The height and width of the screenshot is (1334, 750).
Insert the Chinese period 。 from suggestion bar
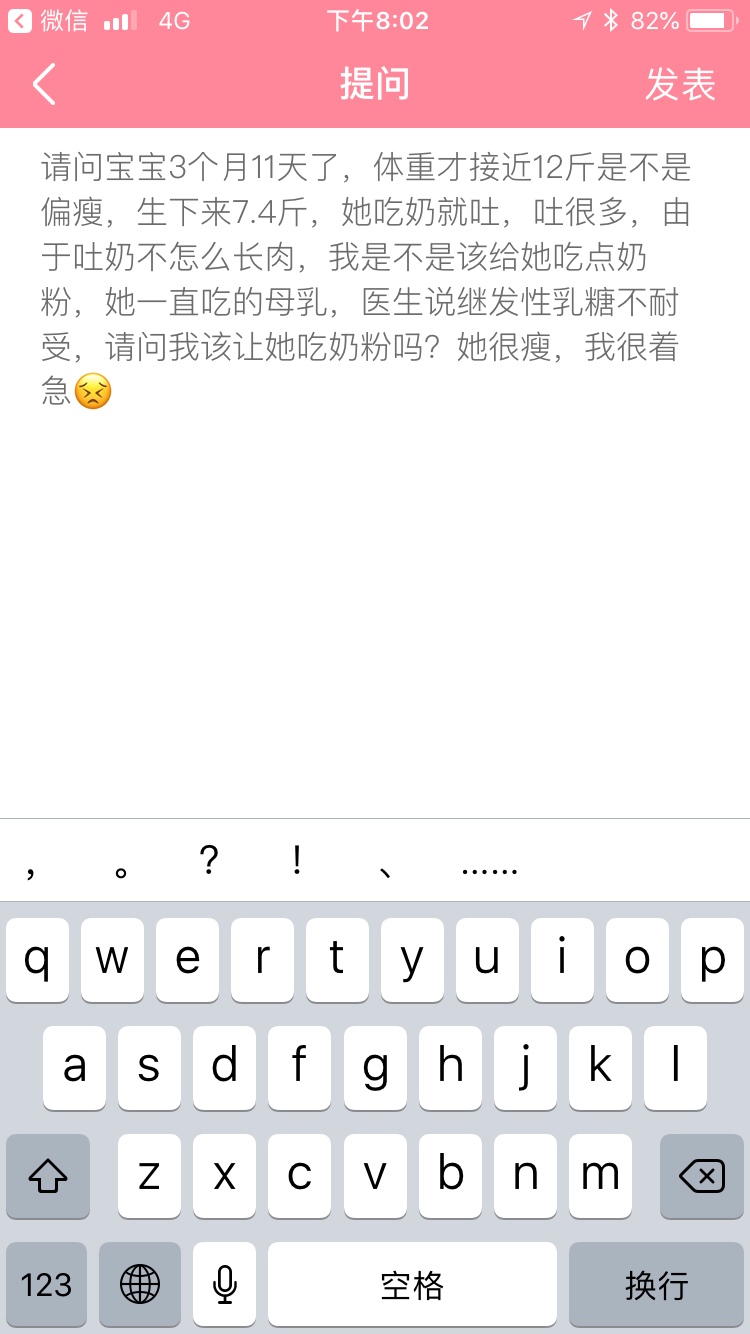pyautogui.click(x=121, y=864)
